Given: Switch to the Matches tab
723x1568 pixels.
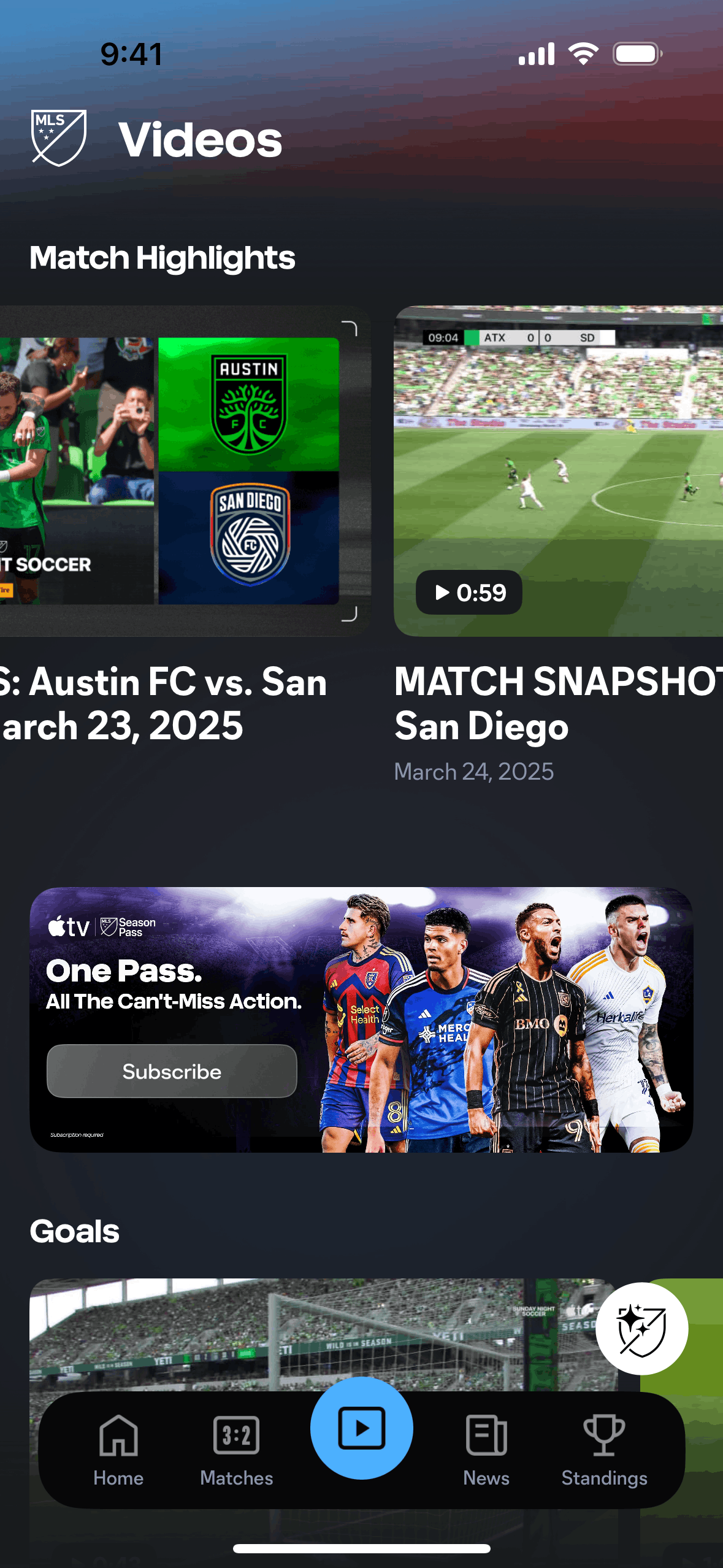Looking at the screenshot, I should coord(237,1450).
